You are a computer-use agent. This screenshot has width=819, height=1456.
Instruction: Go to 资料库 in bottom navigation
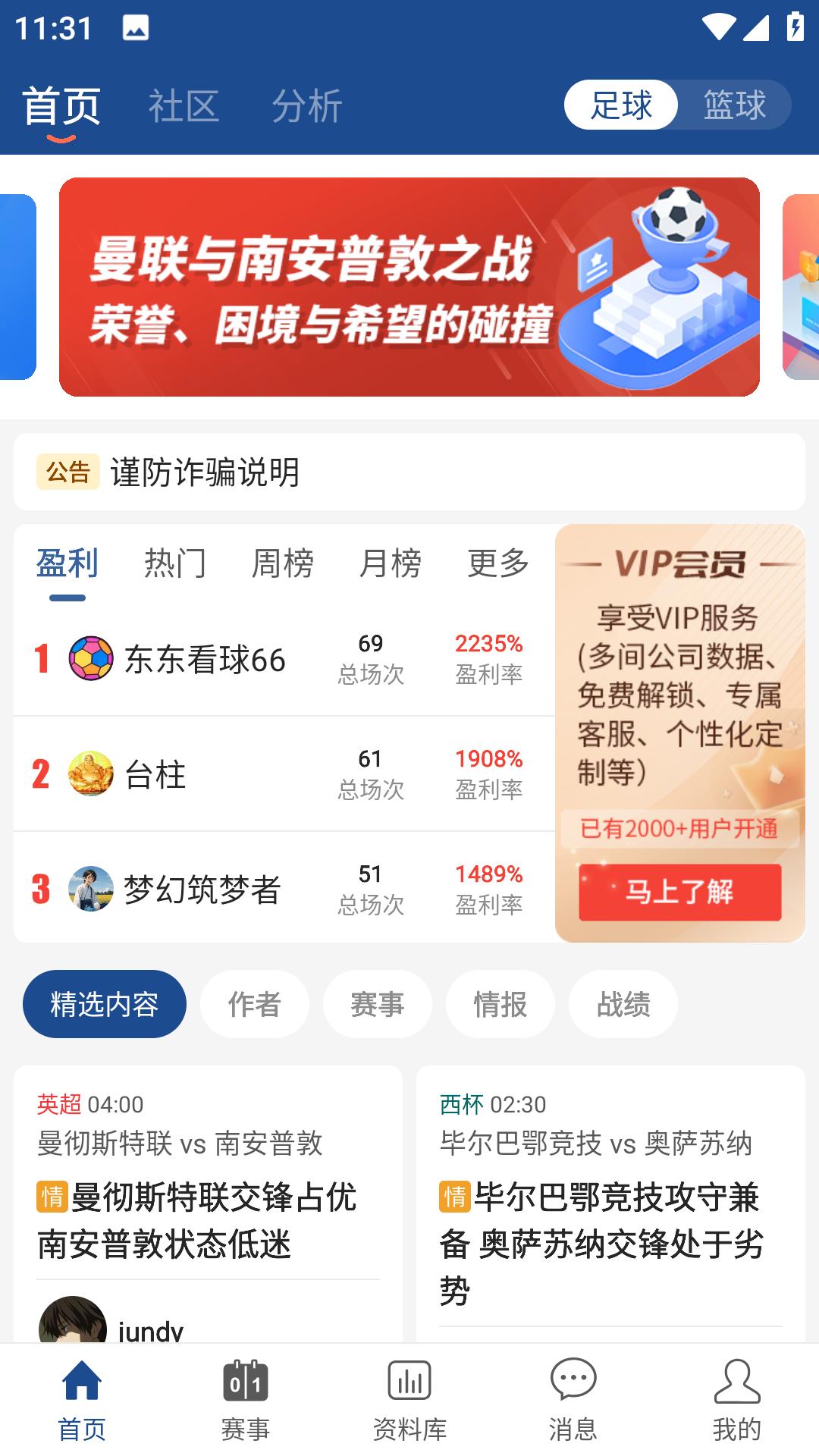tap(409, 1400)
